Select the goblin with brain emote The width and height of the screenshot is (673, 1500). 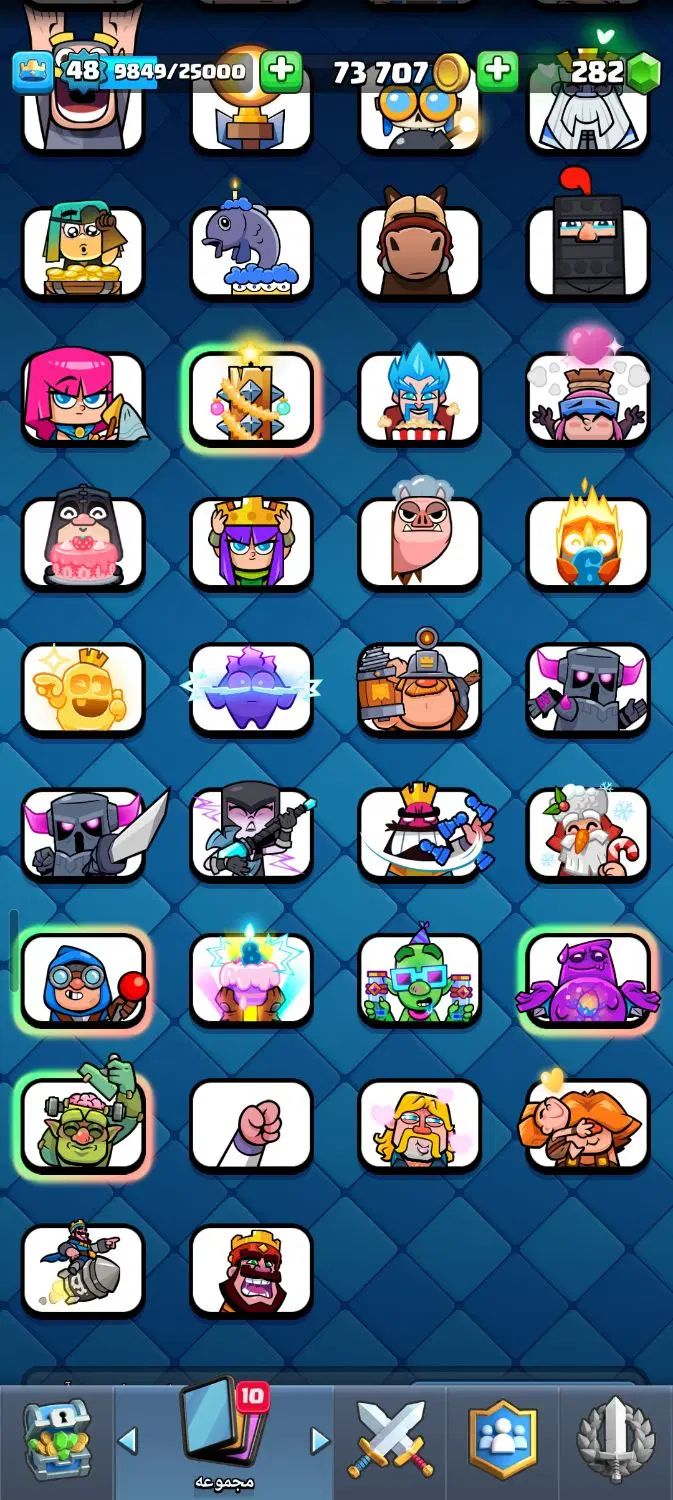83,1124
